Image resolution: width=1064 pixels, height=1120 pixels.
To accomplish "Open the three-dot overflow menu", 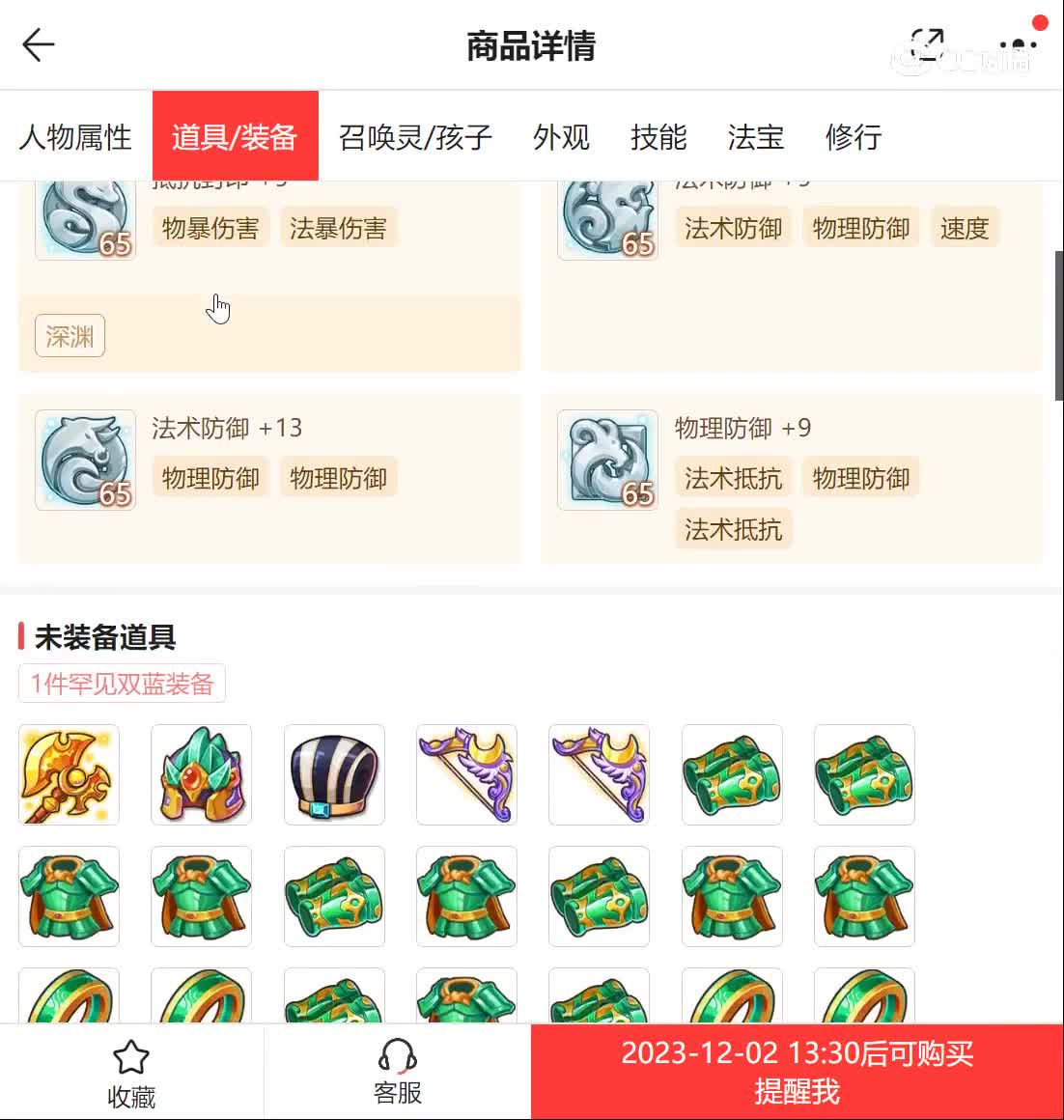I will click(1019, 44).
